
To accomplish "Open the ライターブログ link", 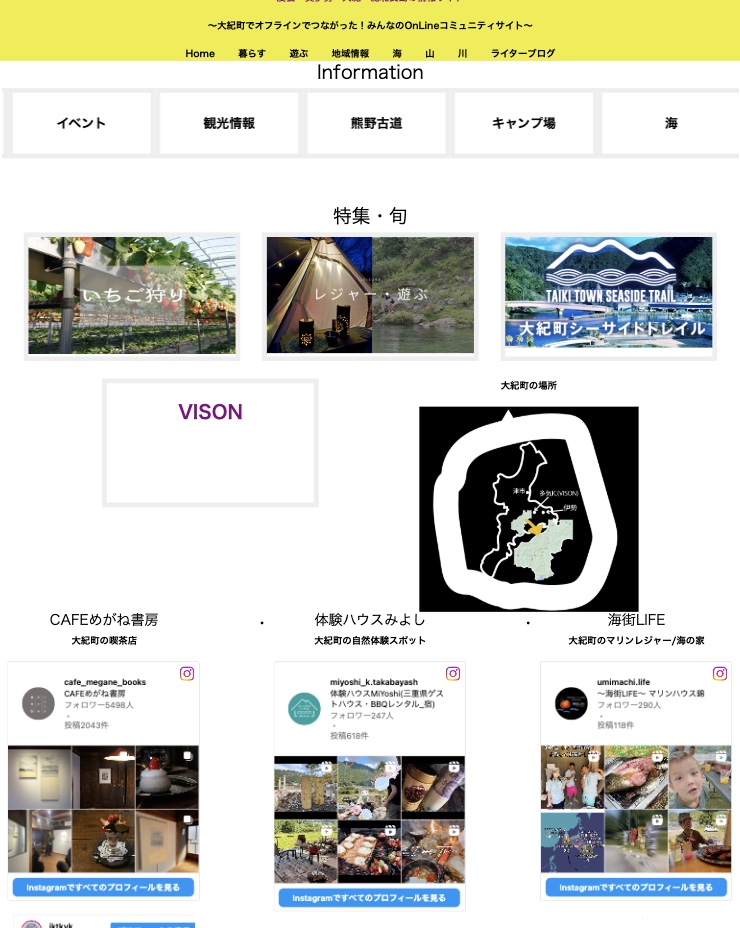I will coord(523,54).
